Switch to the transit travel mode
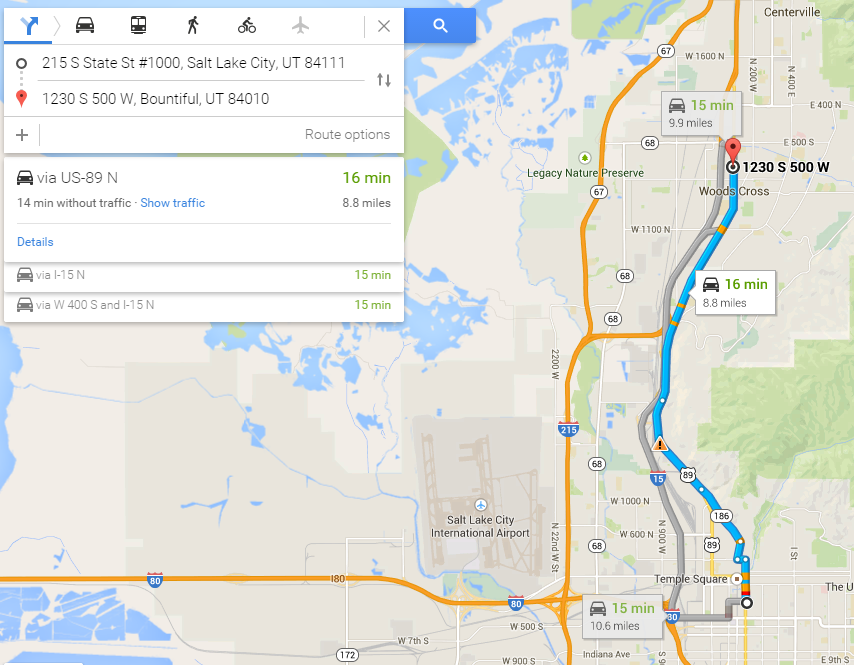The height and width of the screenshot is (665, 854). pos(139,25)
